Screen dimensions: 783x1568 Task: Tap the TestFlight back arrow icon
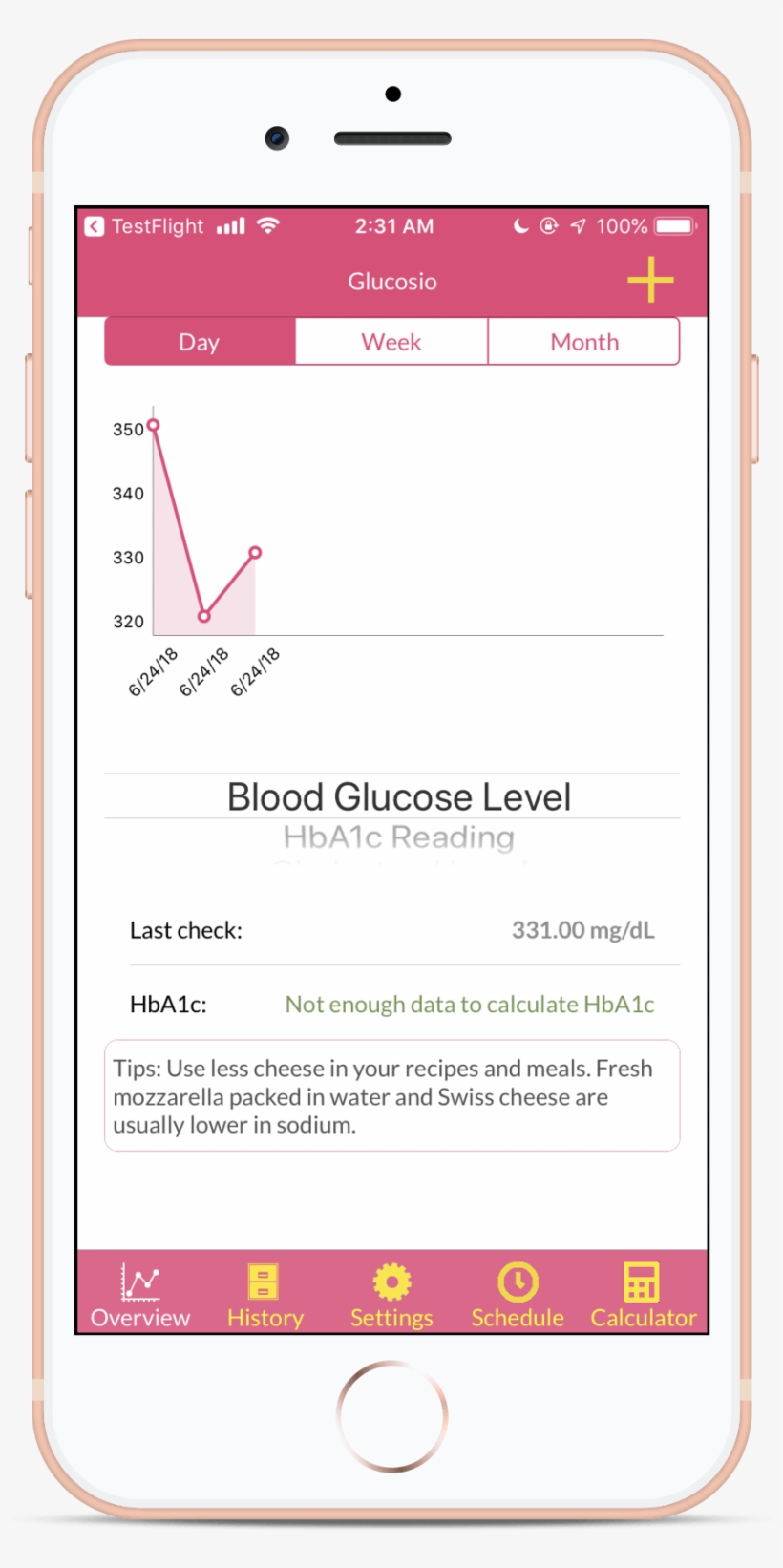pos(94,225)
